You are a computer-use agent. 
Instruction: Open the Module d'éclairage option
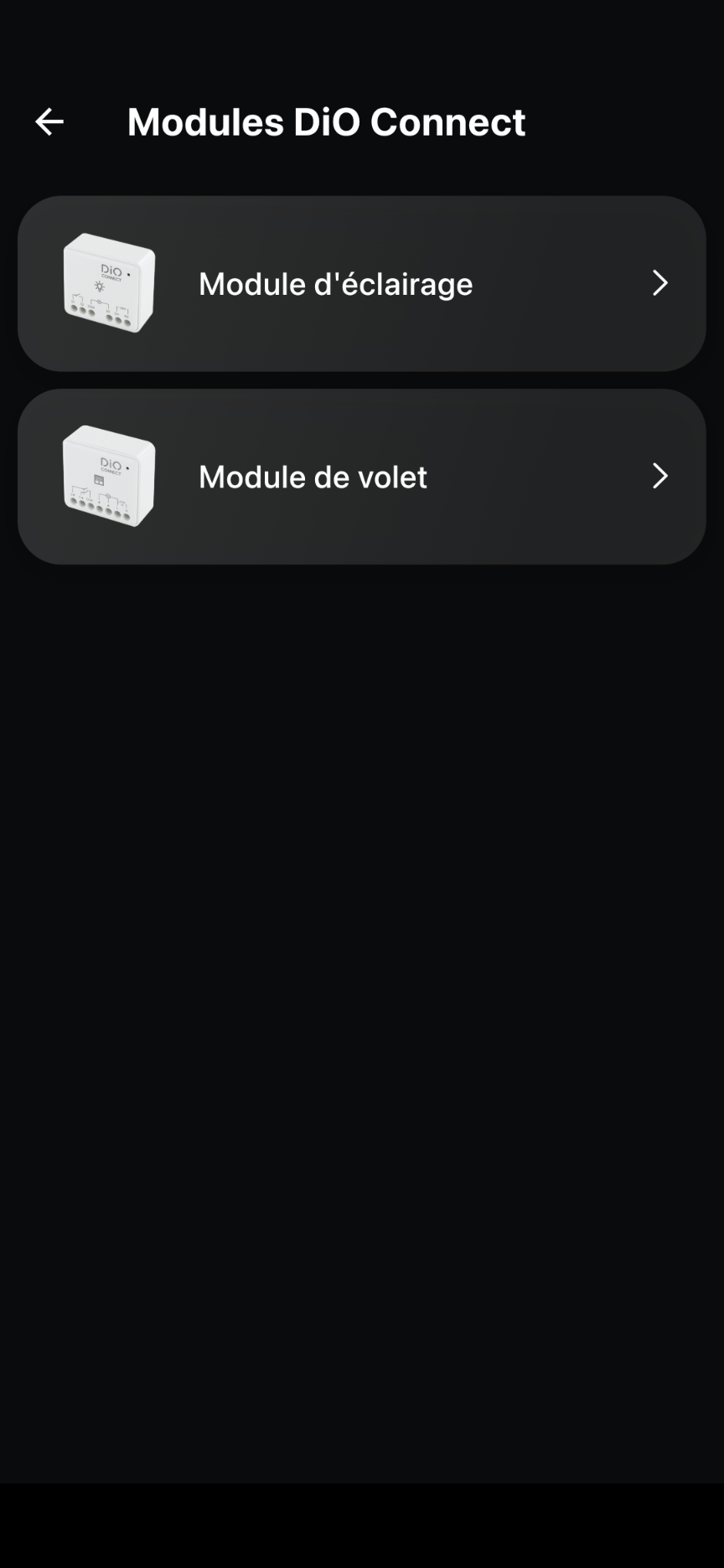tap(362, 284)
